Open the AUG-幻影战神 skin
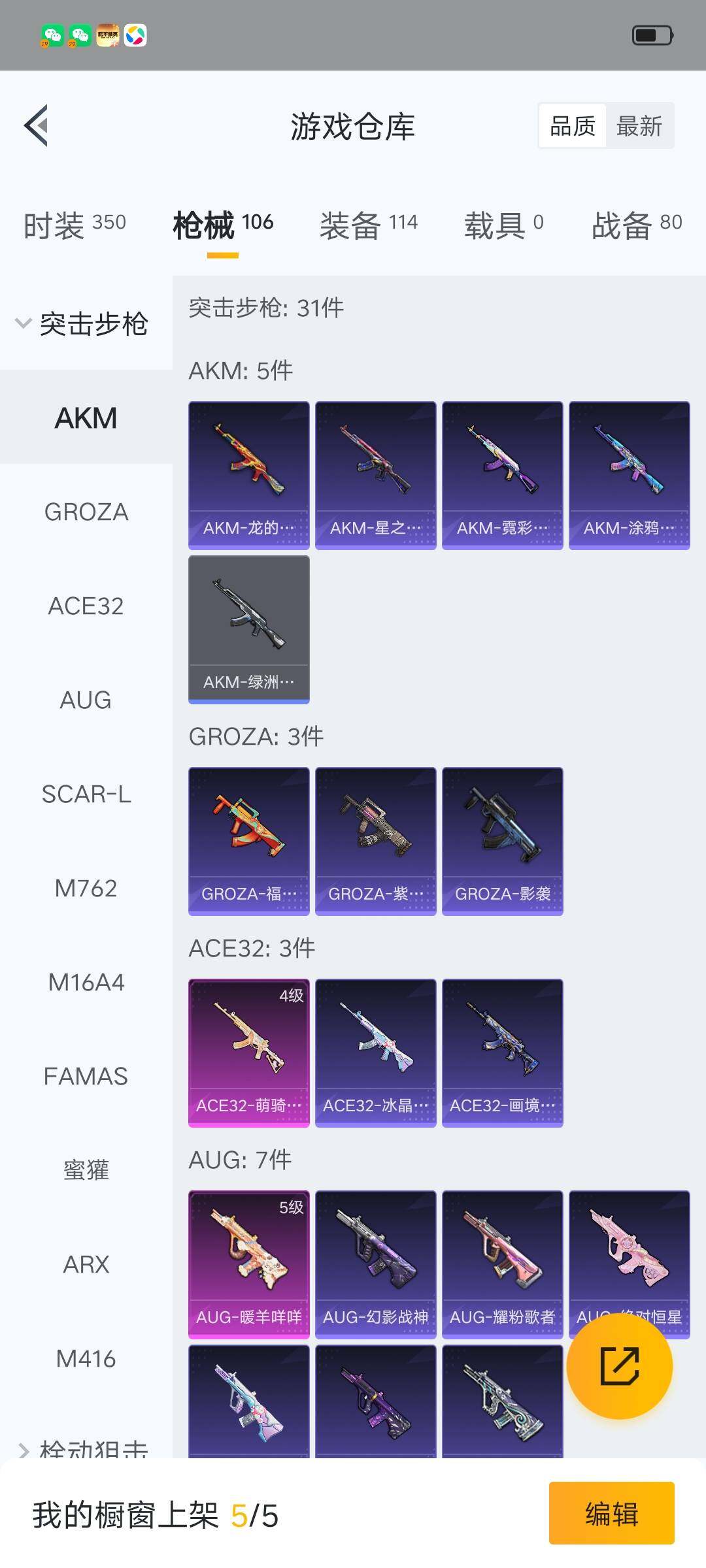The width and height of the screenshot is (706, 1568). tap(375, 1264)
